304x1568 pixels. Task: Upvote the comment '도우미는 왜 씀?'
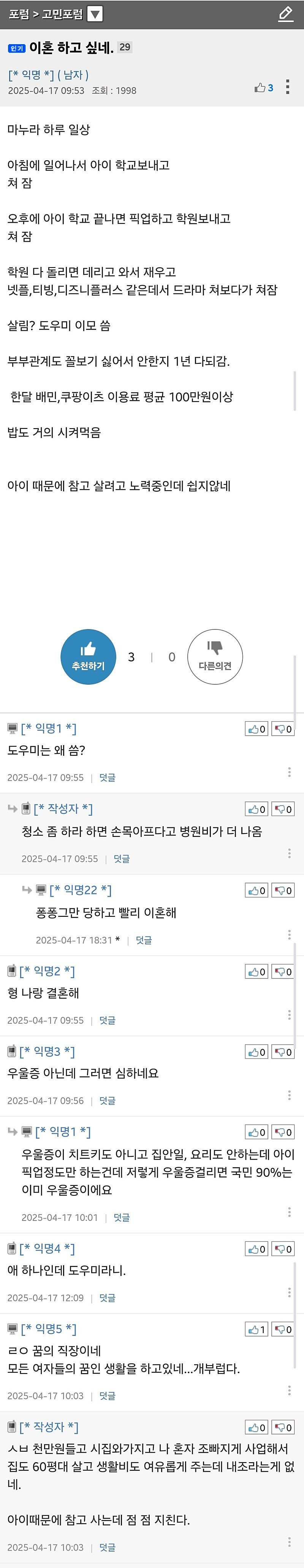click(x=256, y=728)
